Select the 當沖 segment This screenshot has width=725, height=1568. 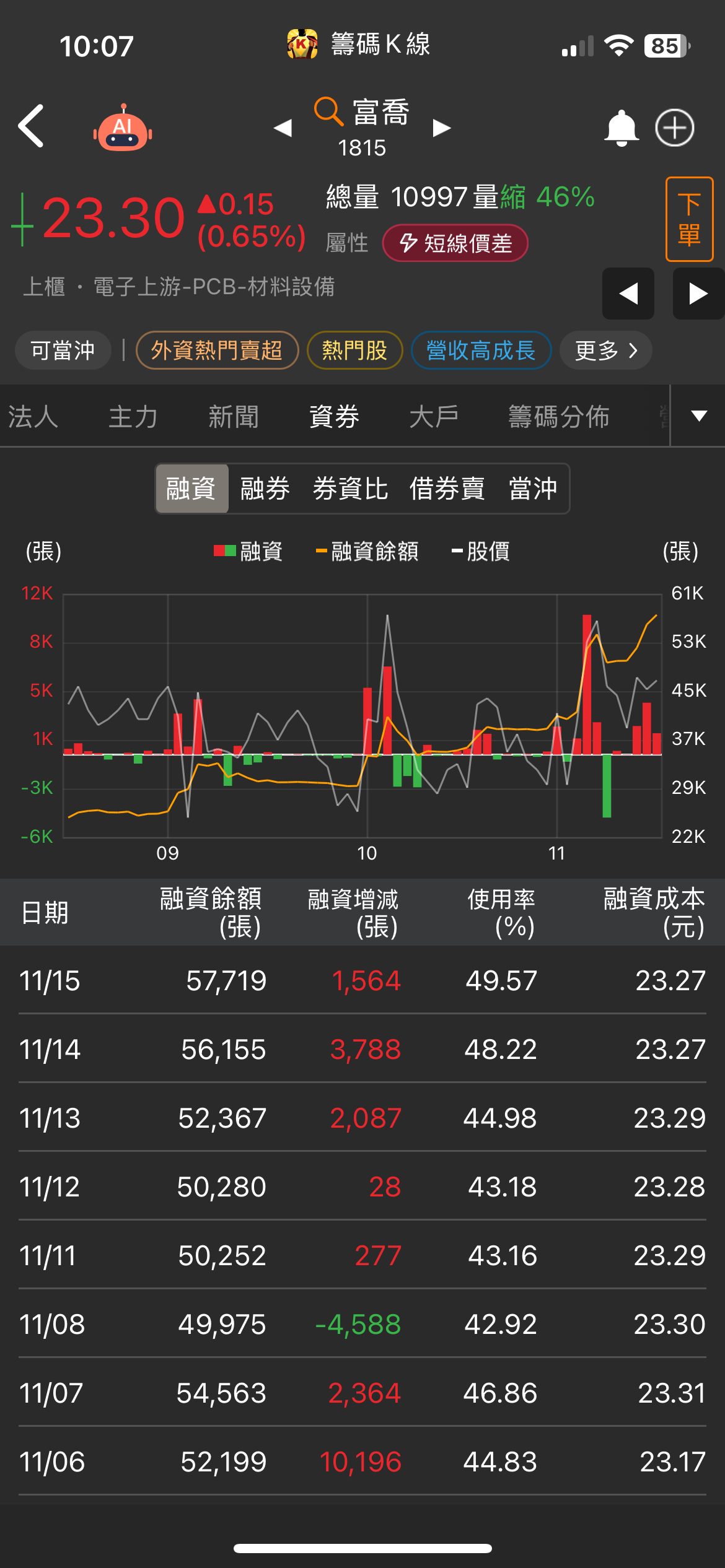(x=533, y=489)
